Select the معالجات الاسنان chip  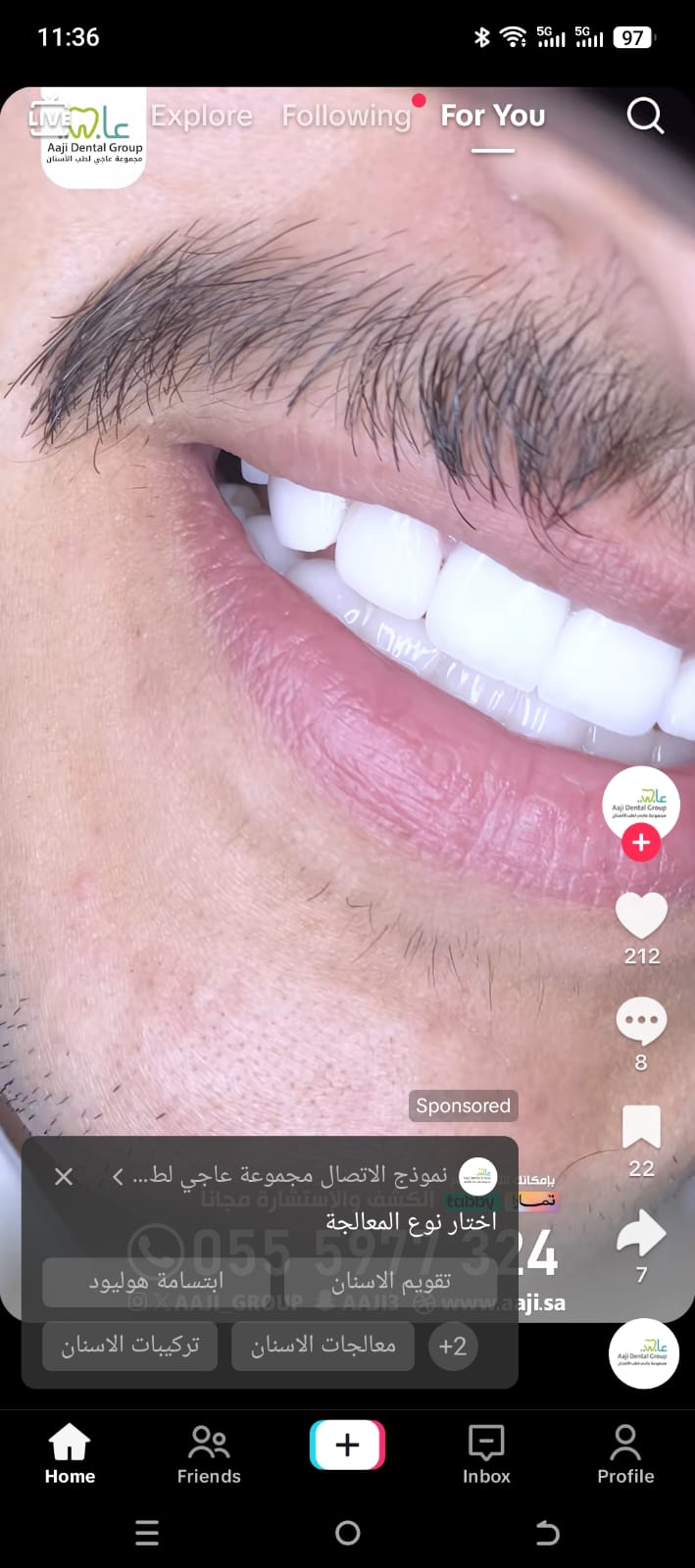[x=323, y=1346]
